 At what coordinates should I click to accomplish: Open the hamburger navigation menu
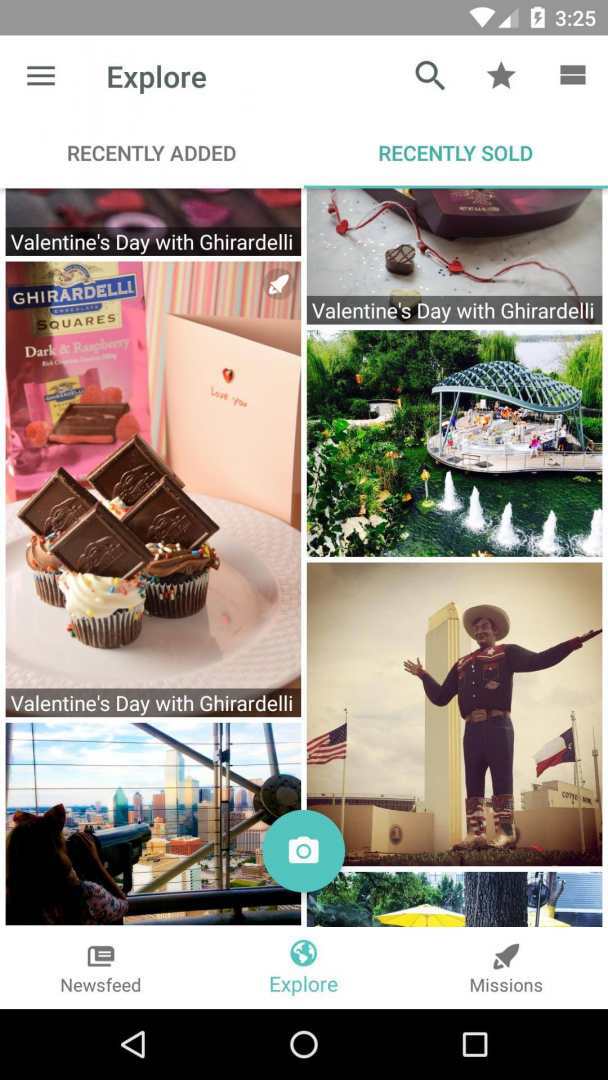(x=41, y=76)
